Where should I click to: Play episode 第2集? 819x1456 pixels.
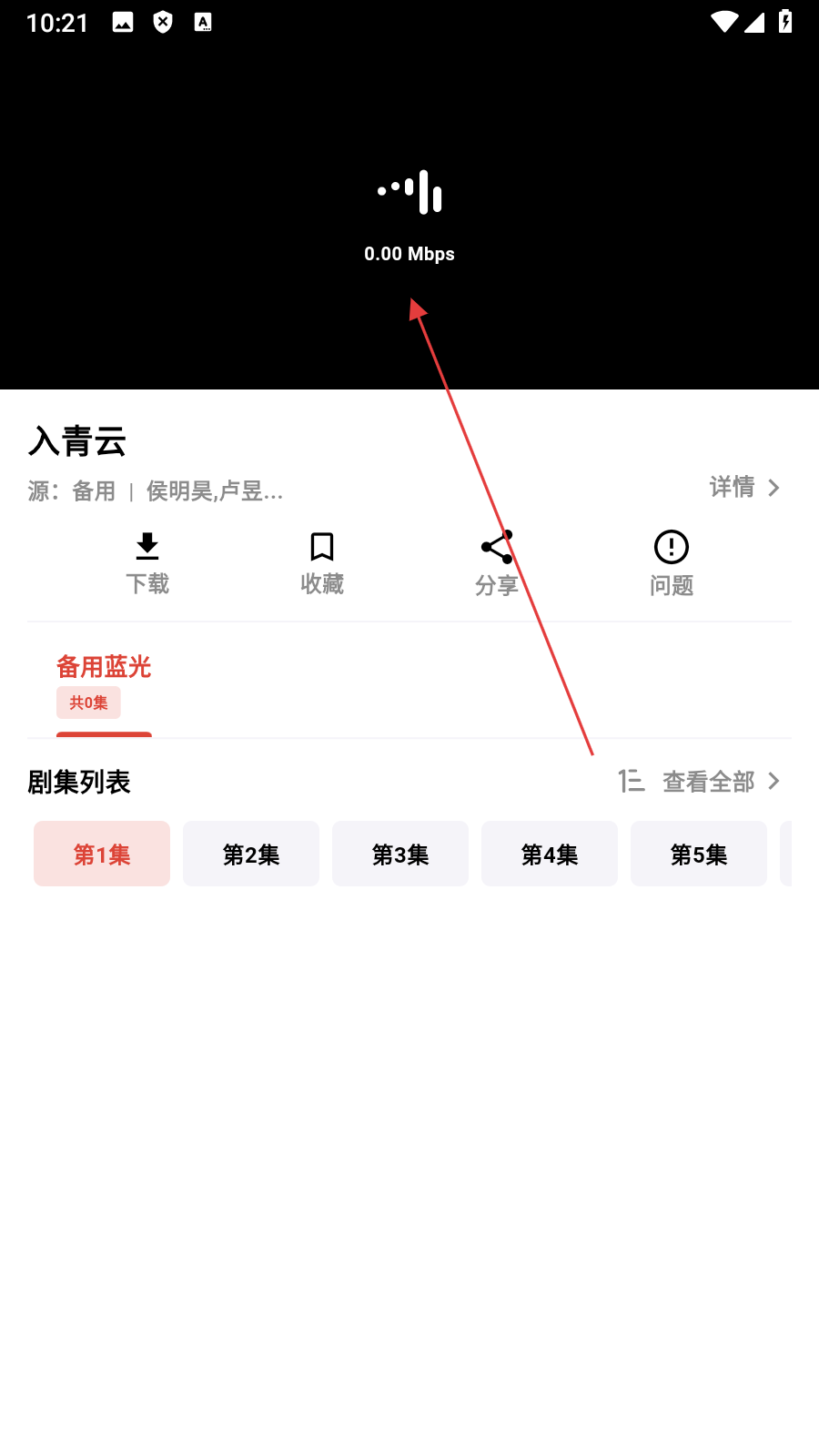pyautogui.click(x=251, y=854)
